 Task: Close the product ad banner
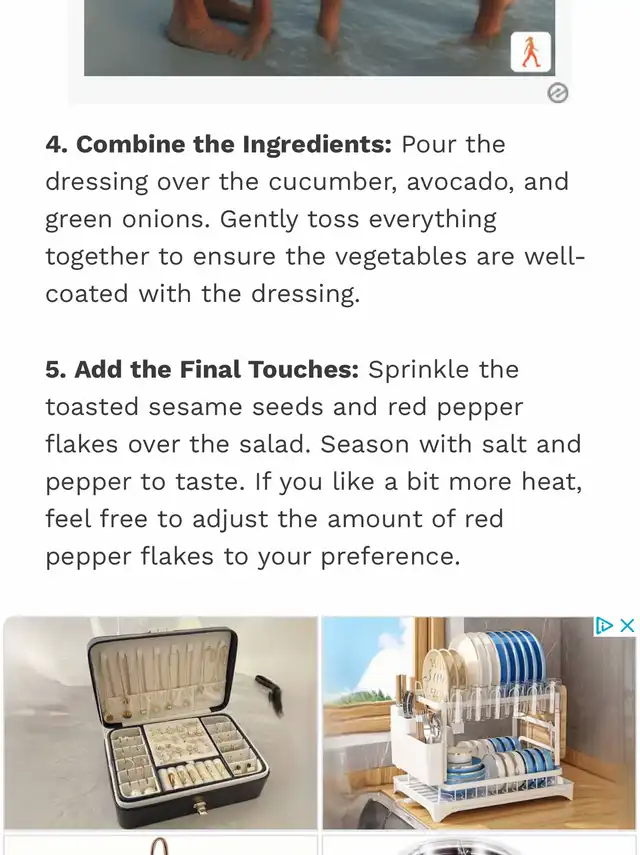click(627, 625)
